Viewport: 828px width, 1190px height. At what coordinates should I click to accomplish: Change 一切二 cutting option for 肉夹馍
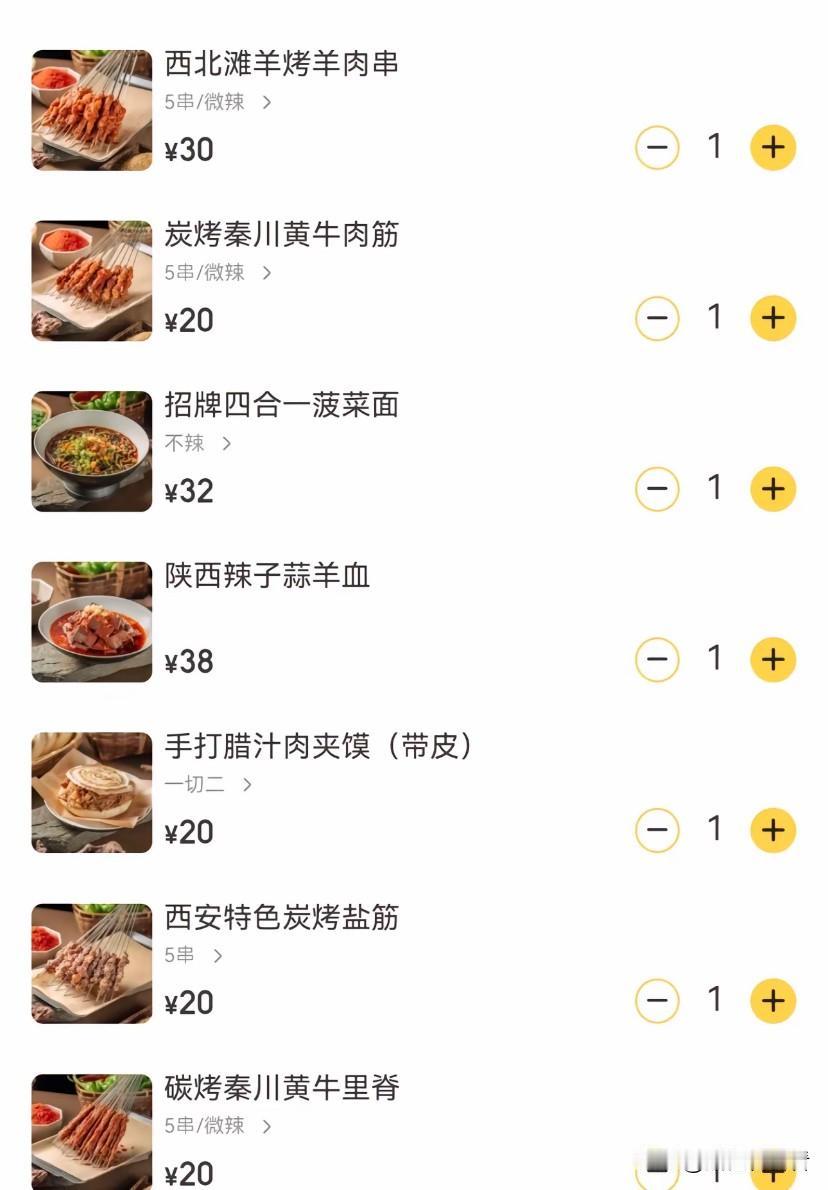coord(208,785)
